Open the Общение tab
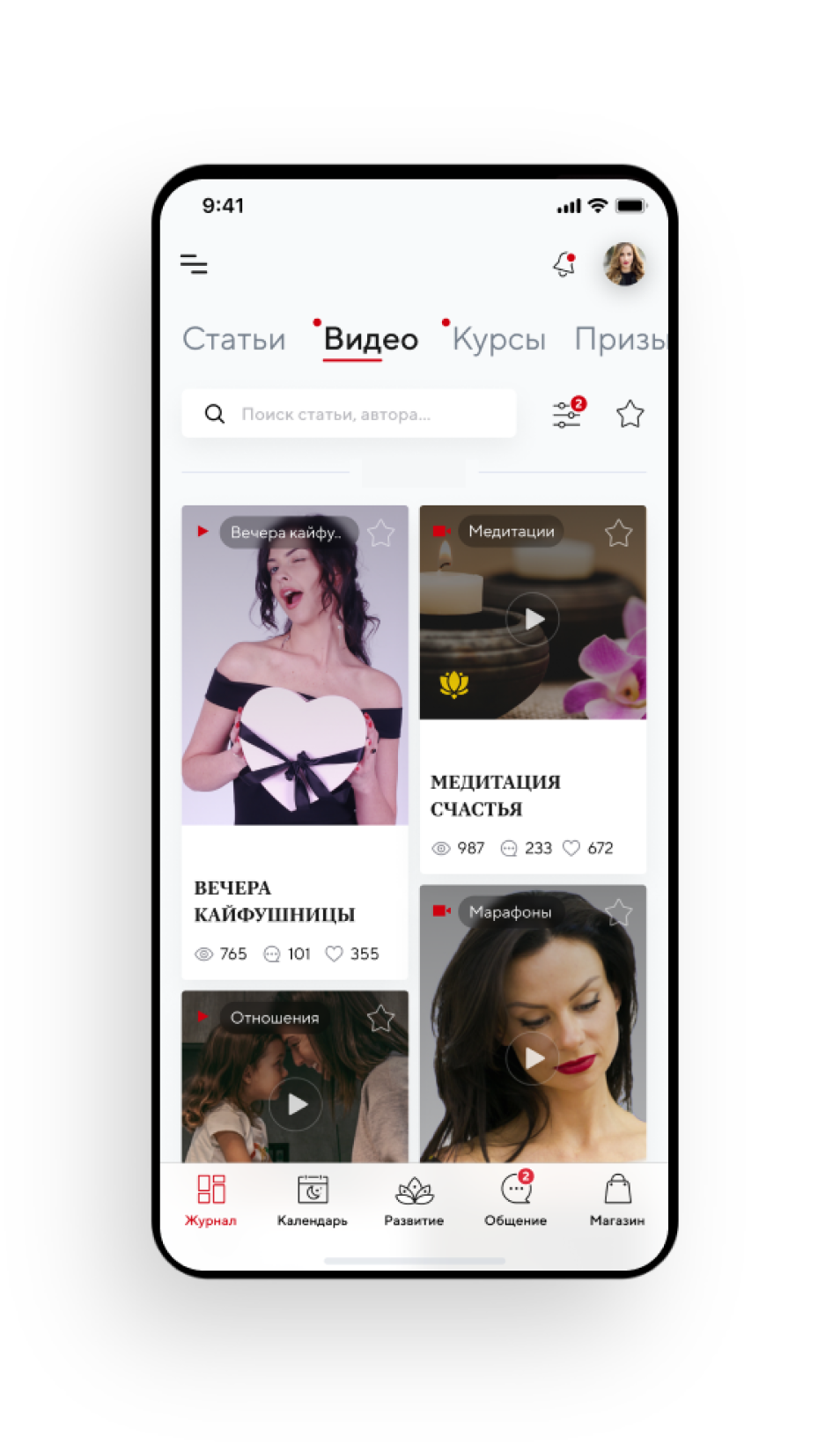The width and height of the screenshot is (840, 1444). (516, 1199)
